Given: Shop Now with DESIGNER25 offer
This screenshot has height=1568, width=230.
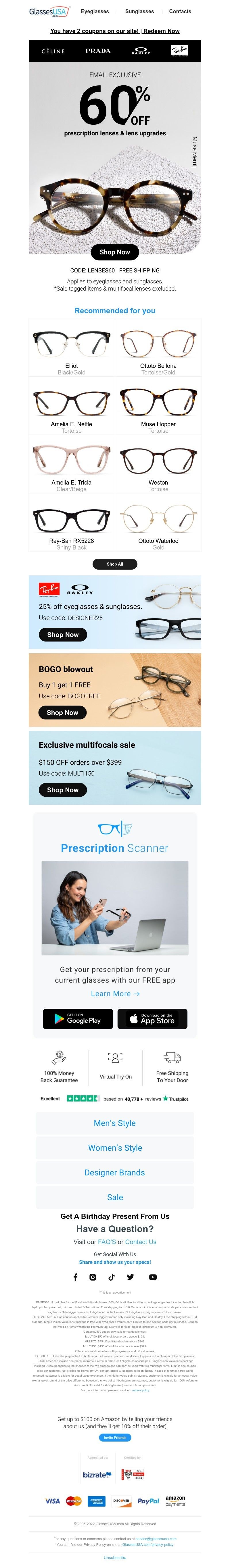Looking at the screenshot, I should 63,634.
